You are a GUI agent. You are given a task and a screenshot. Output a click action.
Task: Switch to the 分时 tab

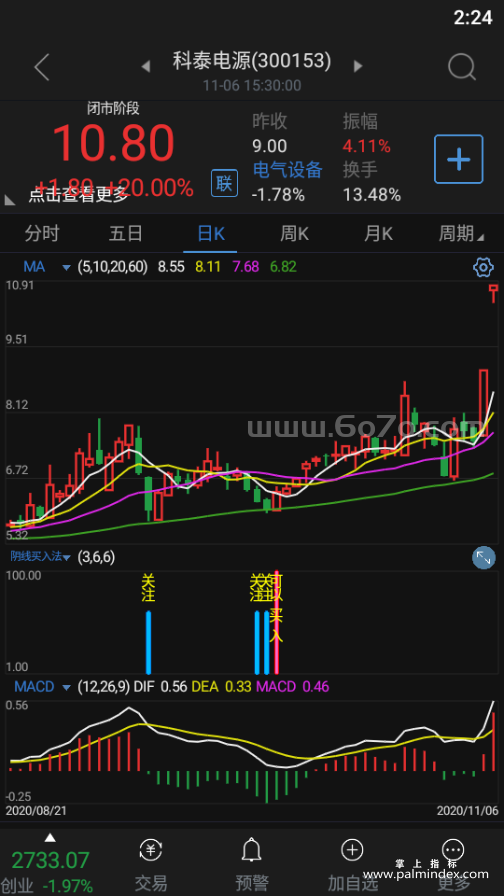[x=42, y=233]
